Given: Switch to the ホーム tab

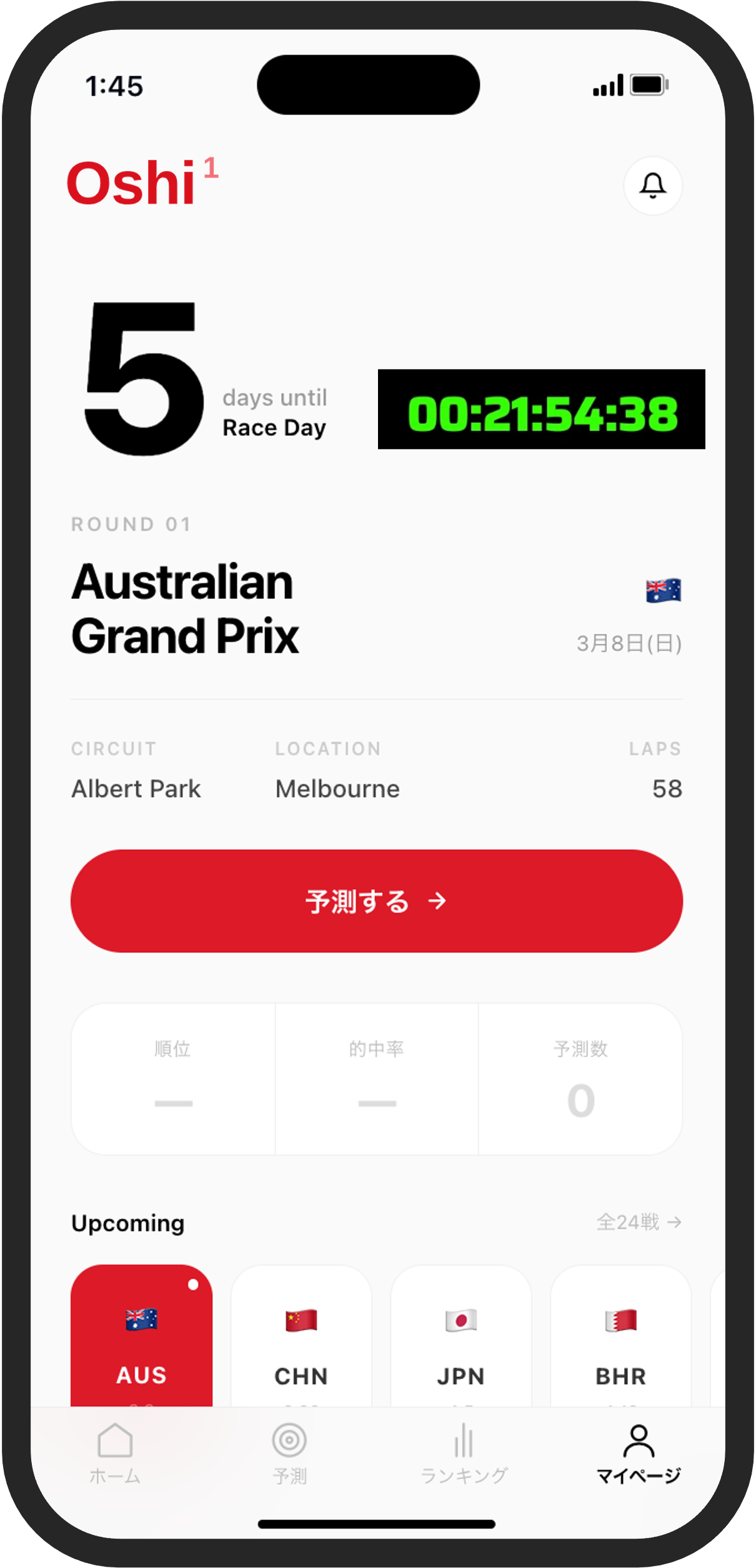Looking at the screenshot, I should click(x=115, y=1453).
